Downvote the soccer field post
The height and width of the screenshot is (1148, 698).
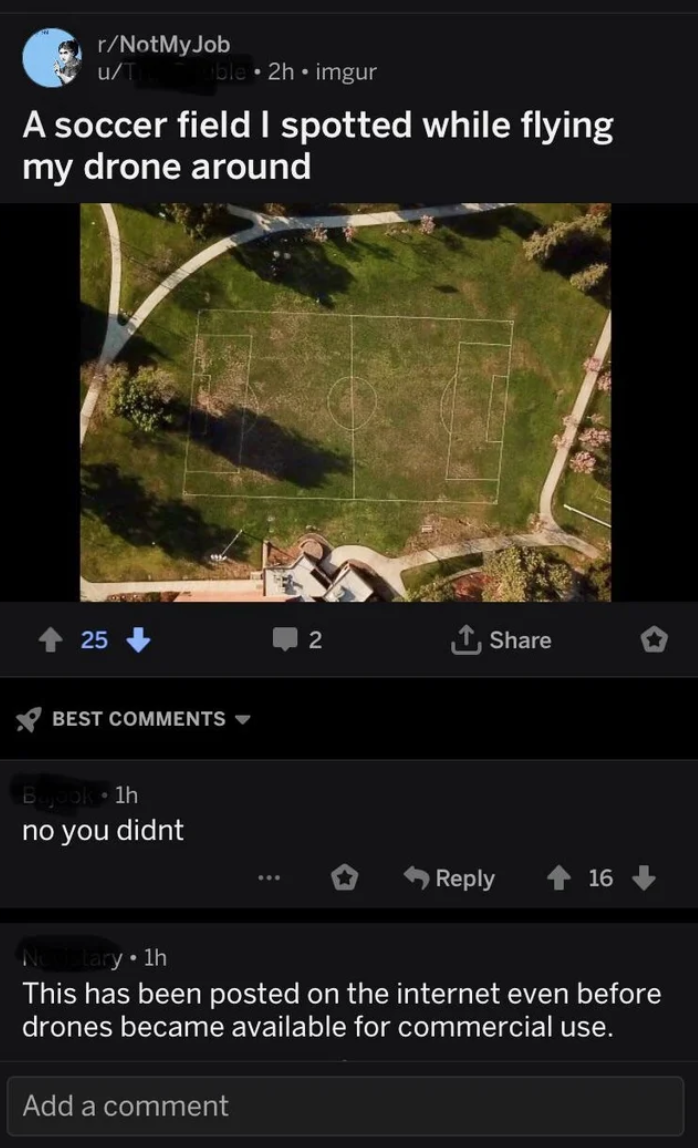(138, 641)
